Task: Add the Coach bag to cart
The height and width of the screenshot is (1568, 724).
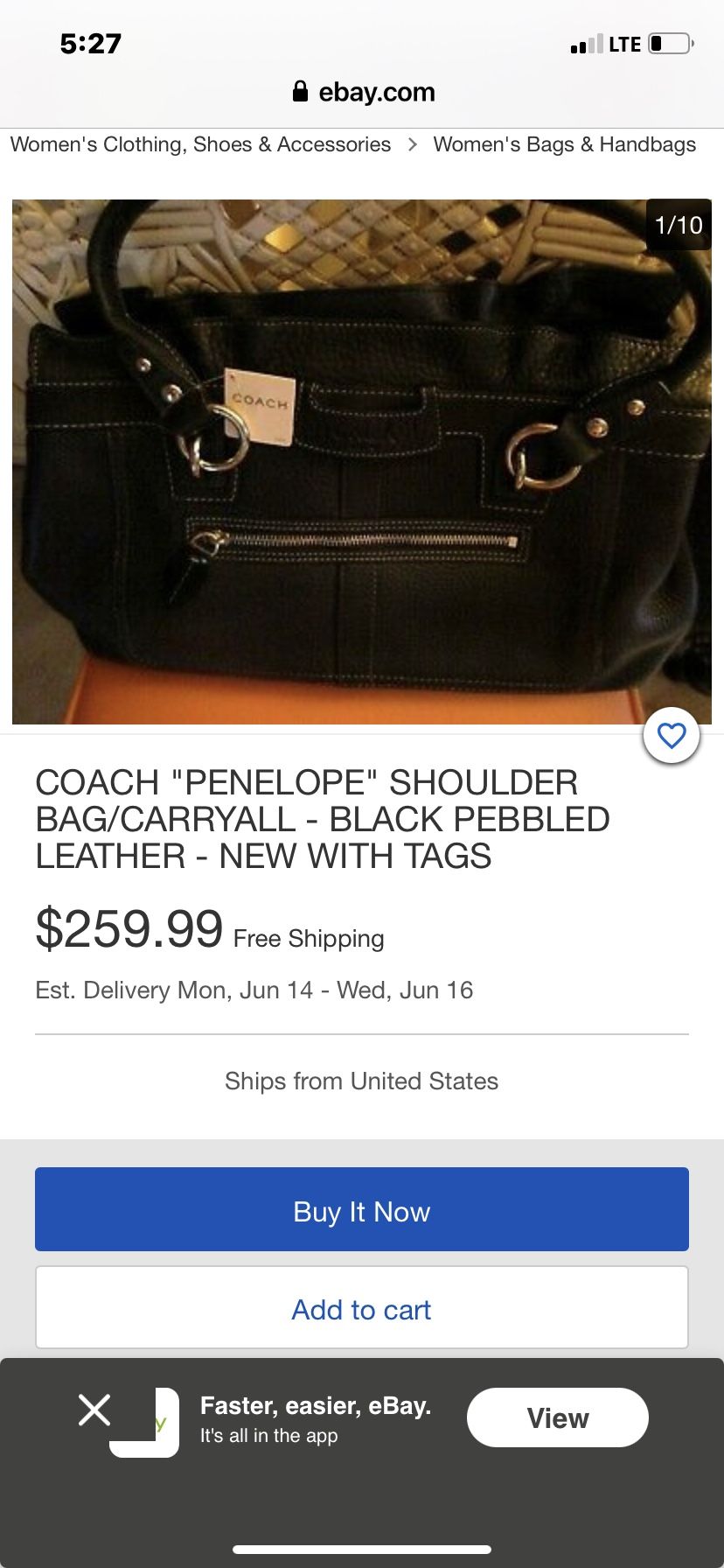Action: click(361, 1309)
